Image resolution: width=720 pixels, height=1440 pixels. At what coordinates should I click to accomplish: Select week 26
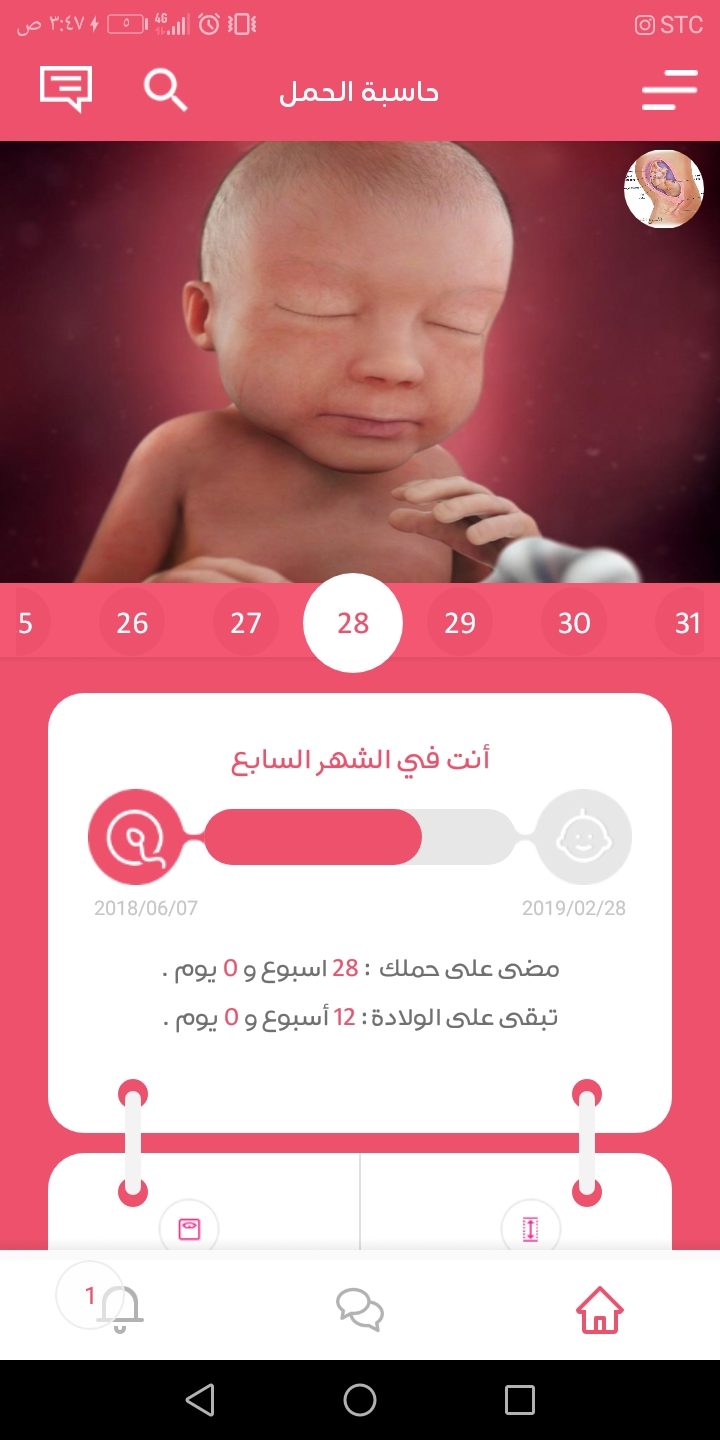click(x=132, y=624)
